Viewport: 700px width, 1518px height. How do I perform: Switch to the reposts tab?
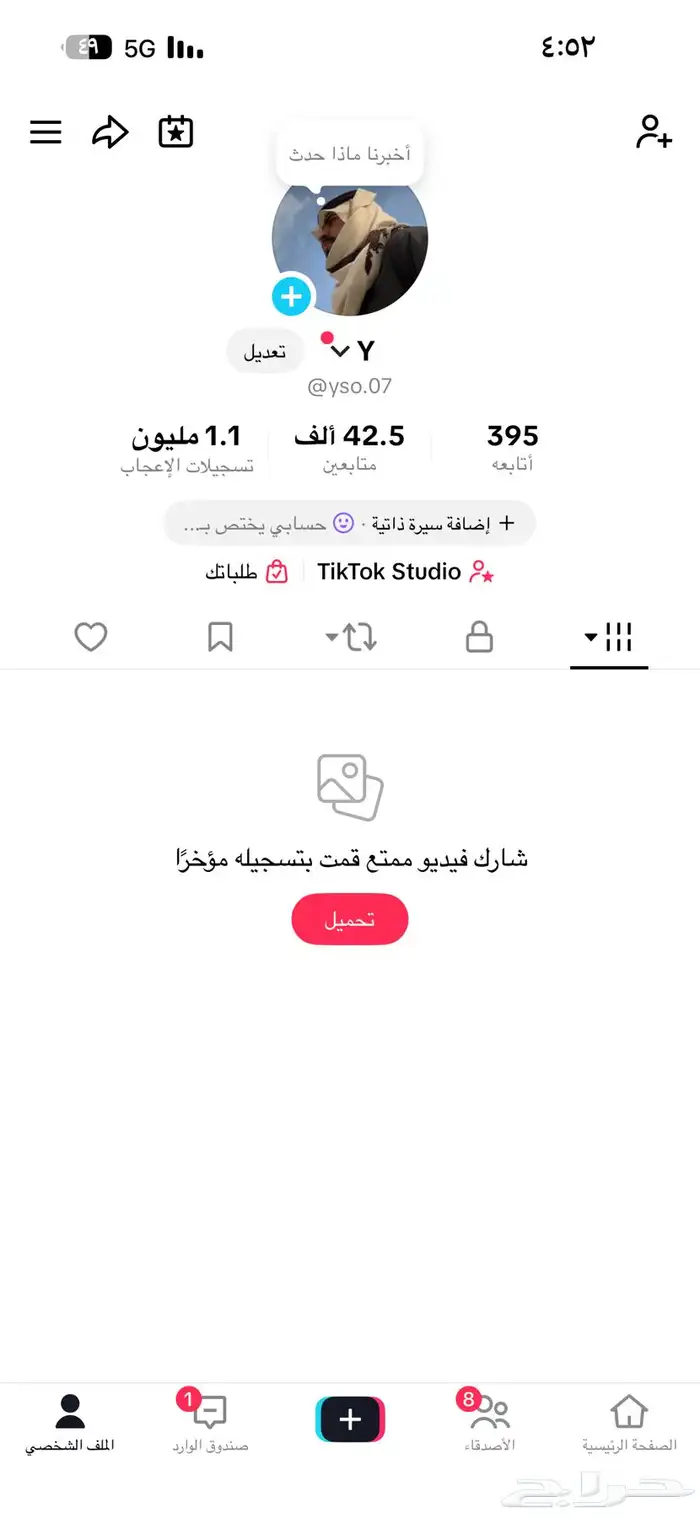(350, 637)
